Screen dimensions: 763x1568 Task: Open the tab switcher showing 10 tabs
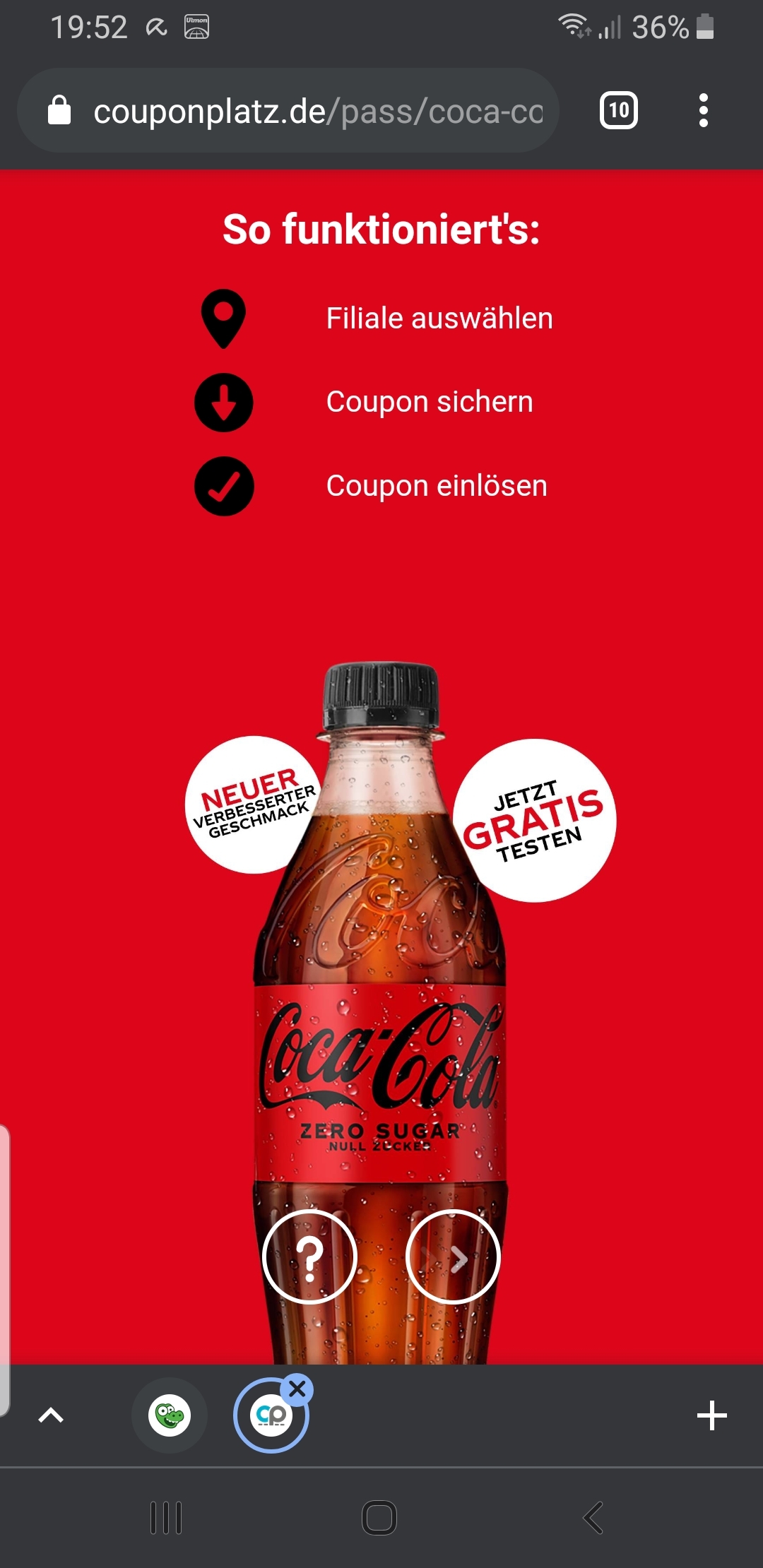(619, 111)
